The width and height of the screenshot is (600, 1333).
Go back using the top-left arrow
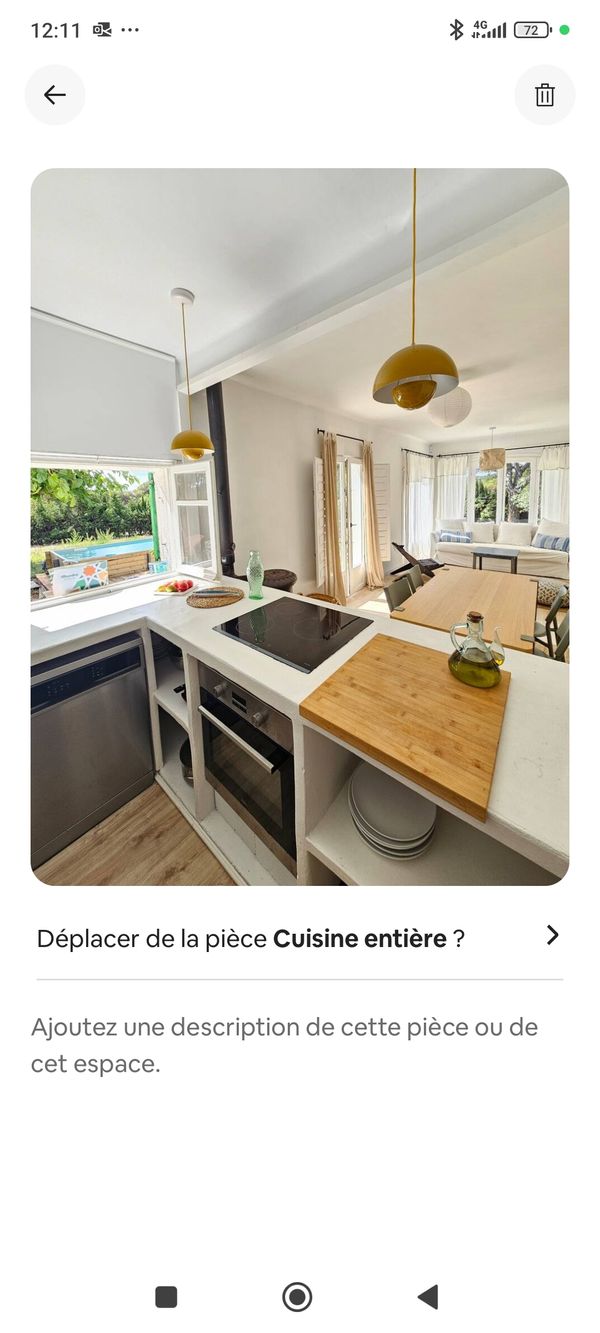(x=55, y=95)
